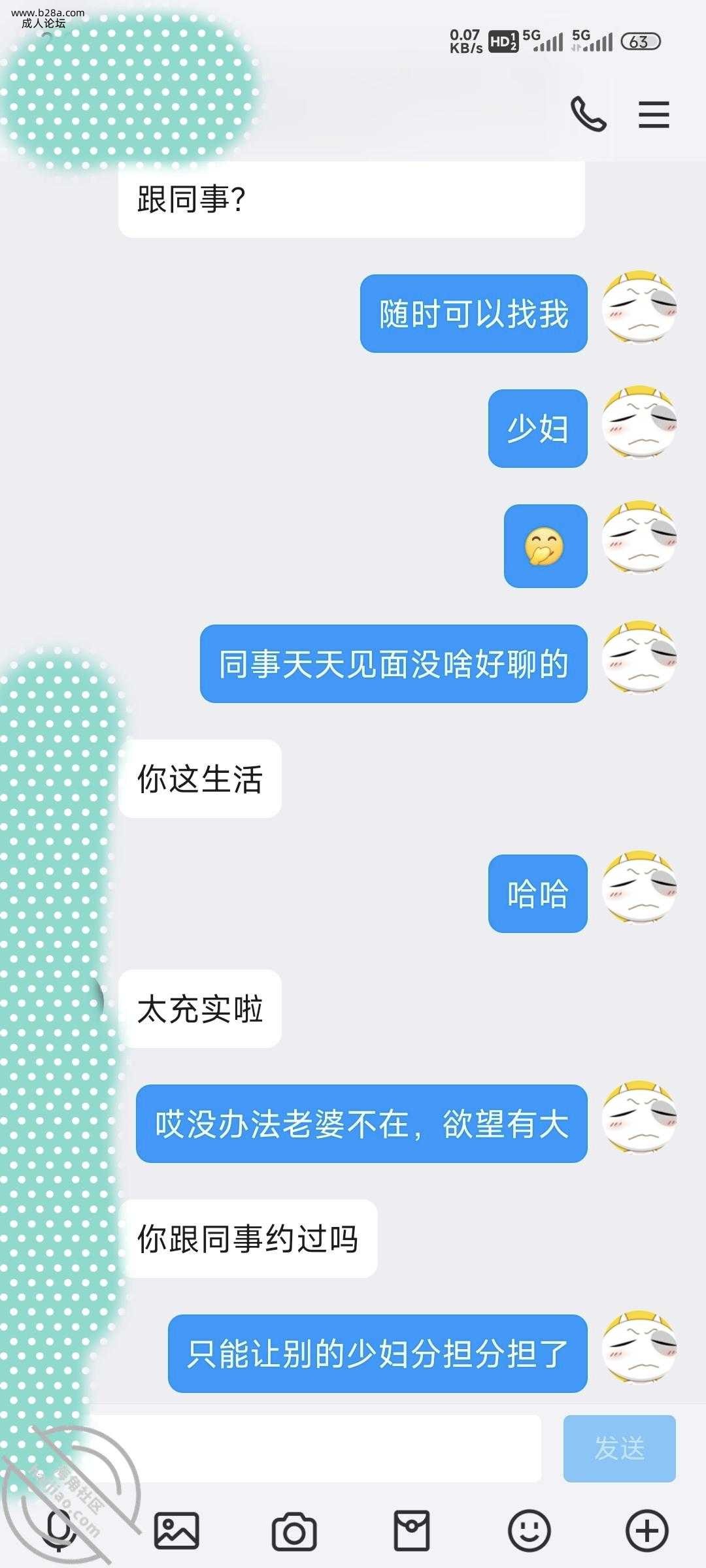Tap the avatar beside 随时可以找我
Viewport: 706px width, 1568px height.
tap(639, 307)
